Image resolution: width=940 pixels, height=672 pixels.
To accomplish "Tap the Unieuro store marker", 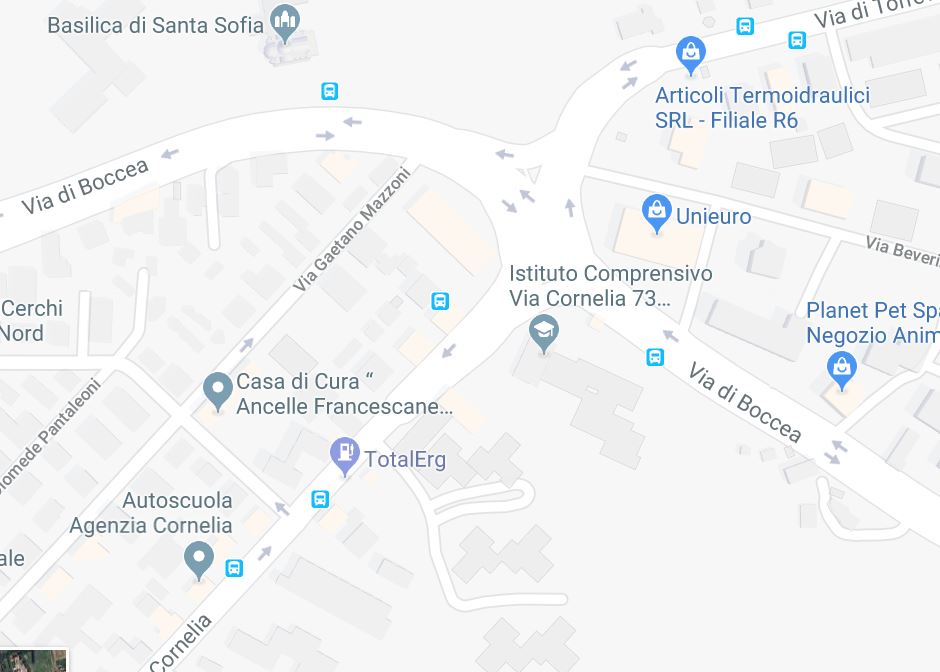I will click(x=657, y=211).
